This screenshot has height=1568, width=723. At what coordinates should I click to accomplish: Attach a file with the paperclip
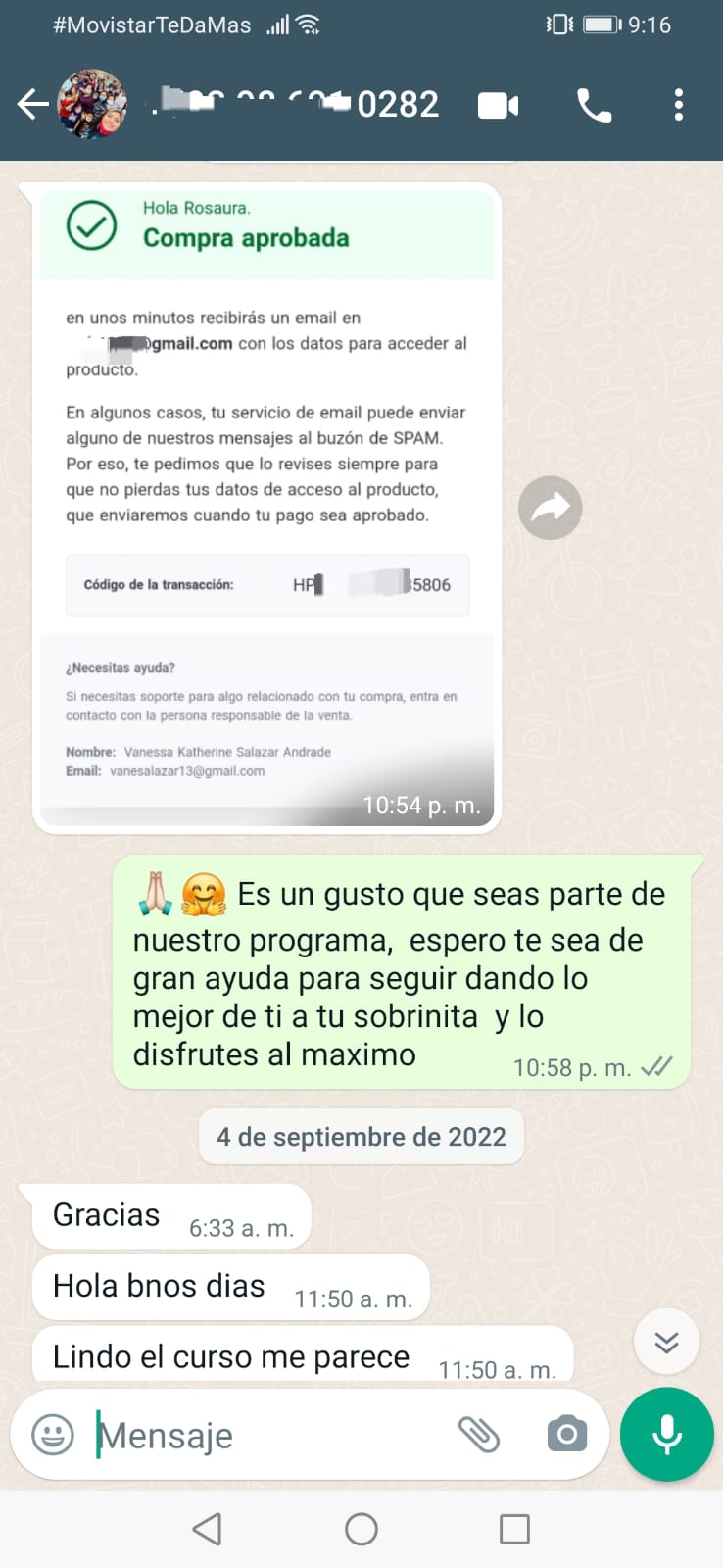click(x=479, y=1435)
